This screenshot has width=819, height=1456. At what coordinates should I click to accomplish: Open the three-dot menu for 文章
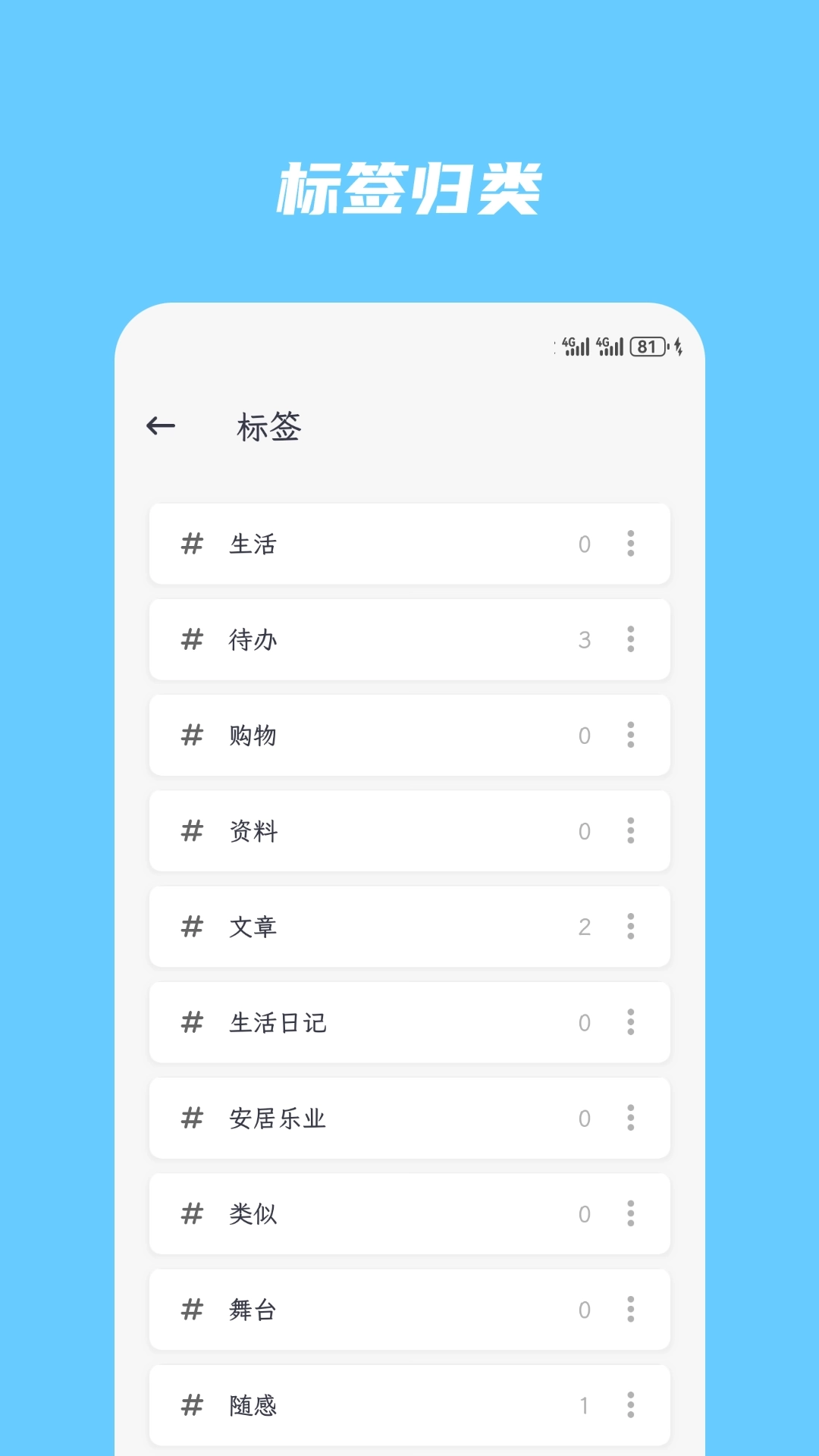pyautogui.click(x=630, y=927)
